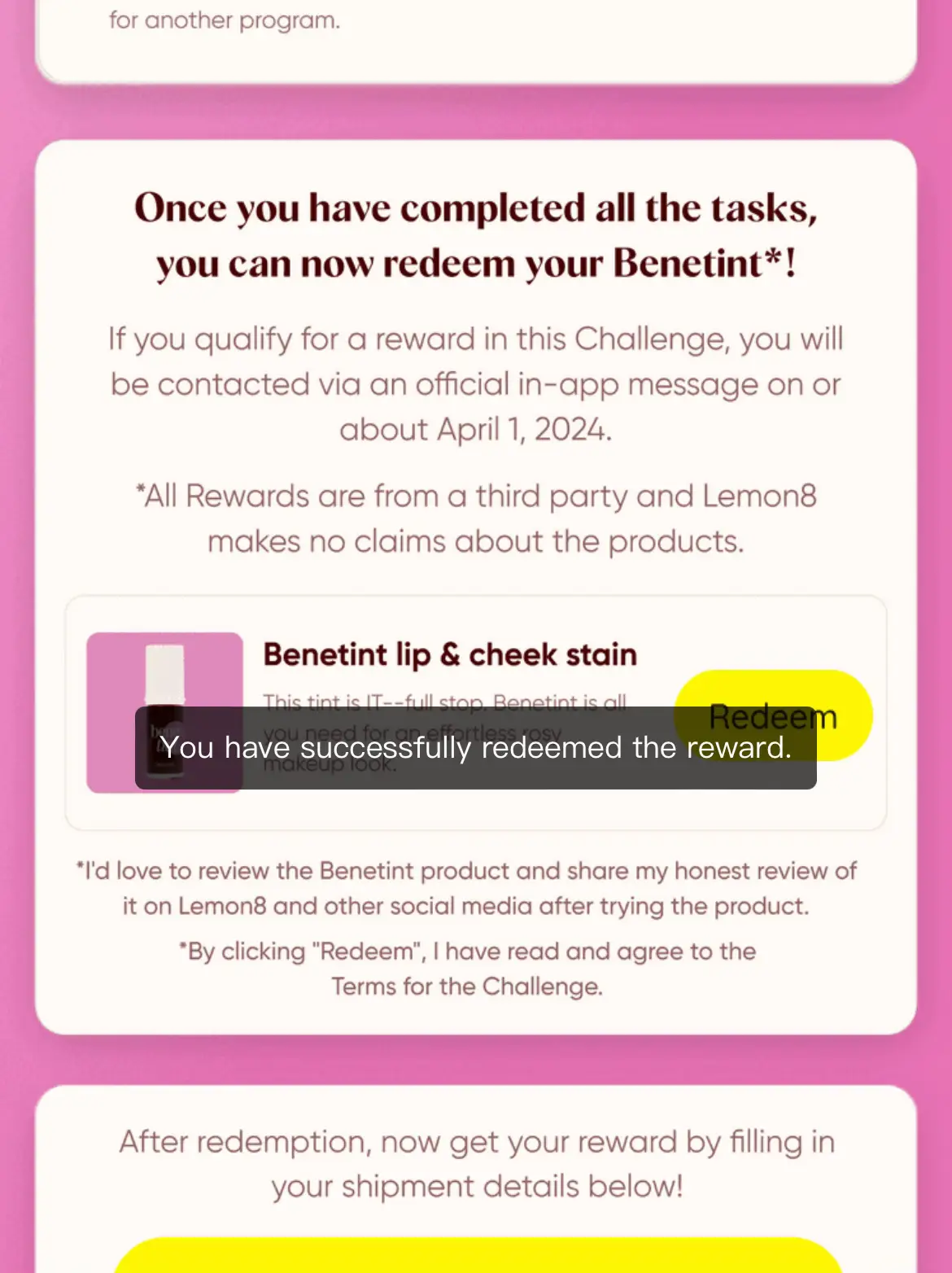Click the challenge completion heading

point(476,234)
